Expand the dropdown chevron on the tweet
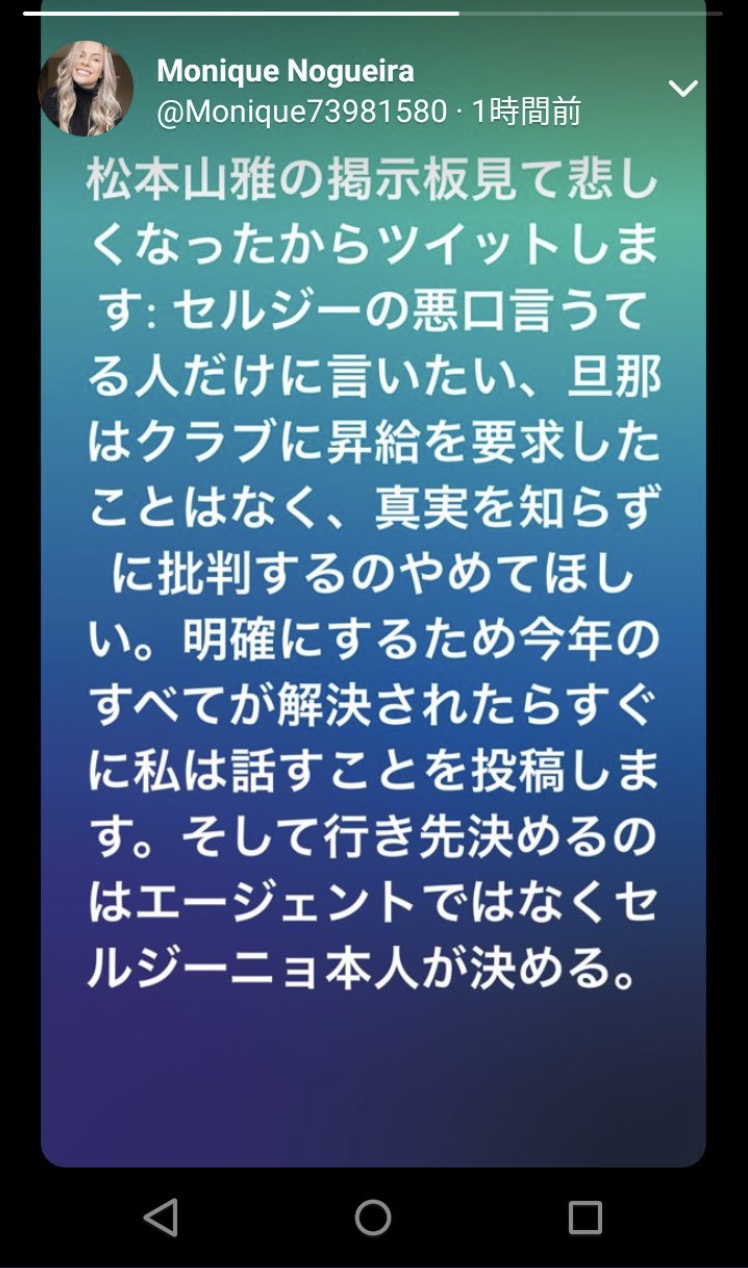Image resolution: width=748 pixels, height=1268 pixels. (683, 89)
